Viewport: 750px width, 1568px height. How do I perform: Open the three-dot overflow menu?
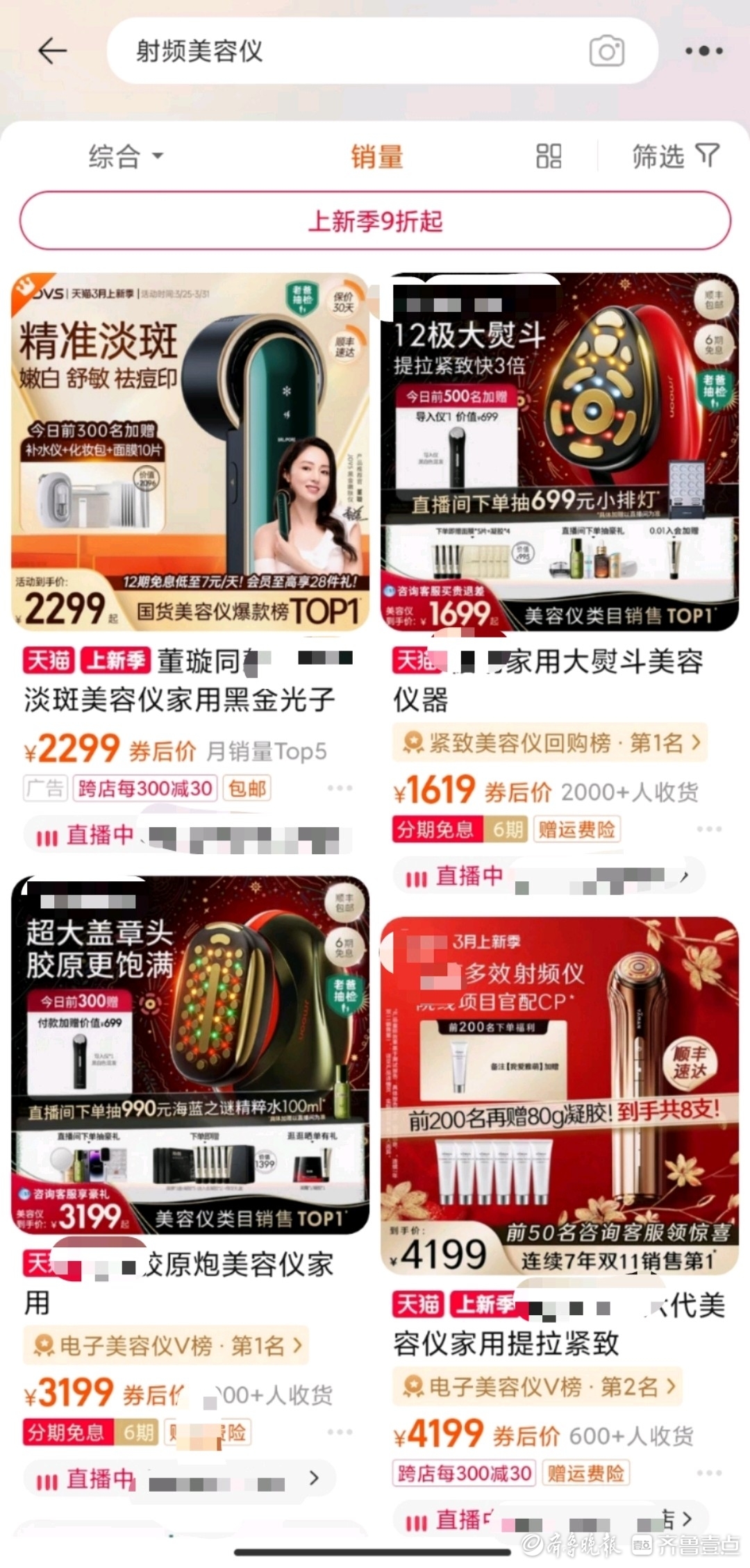pos(703,51)
